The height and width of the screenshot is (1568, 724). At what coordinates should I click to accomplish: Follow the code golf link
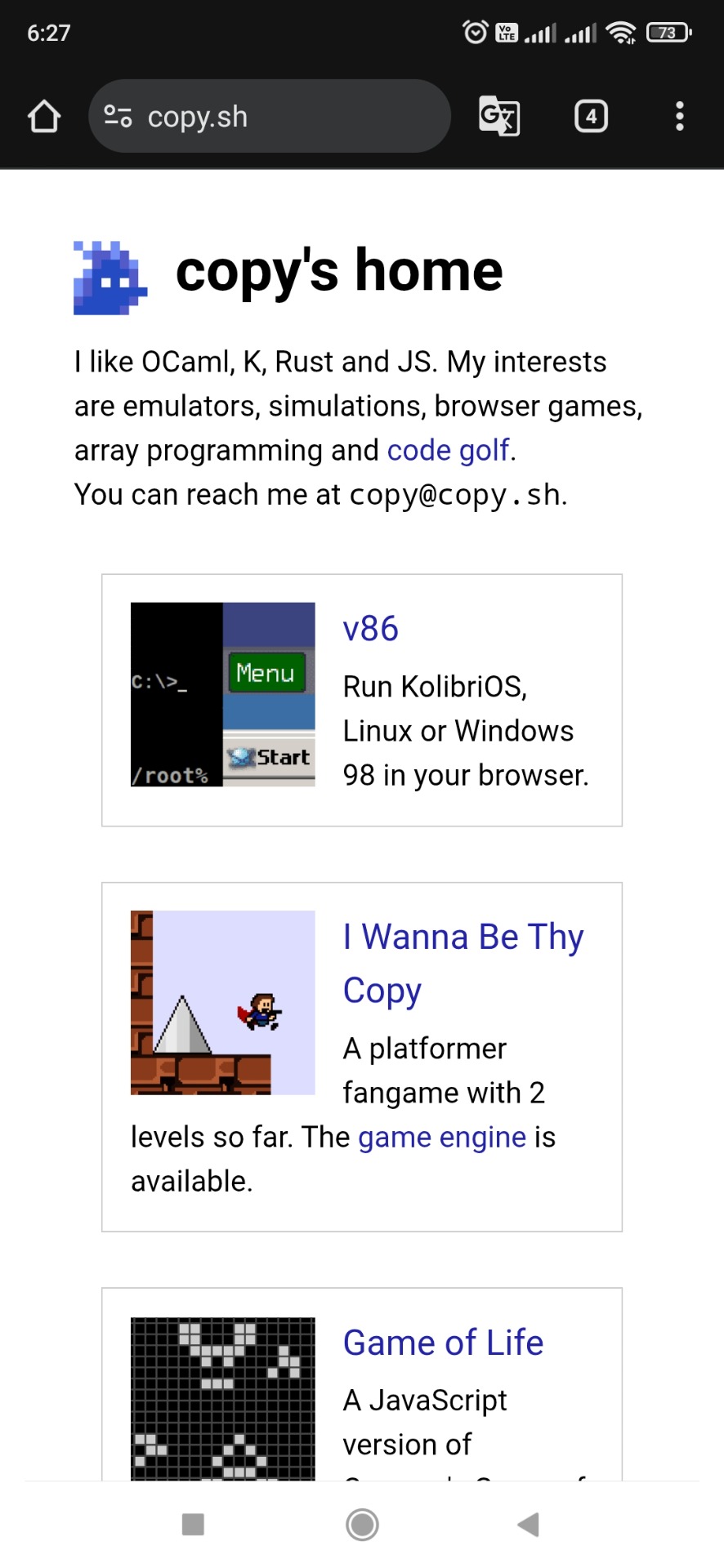[x=449, y=450]
